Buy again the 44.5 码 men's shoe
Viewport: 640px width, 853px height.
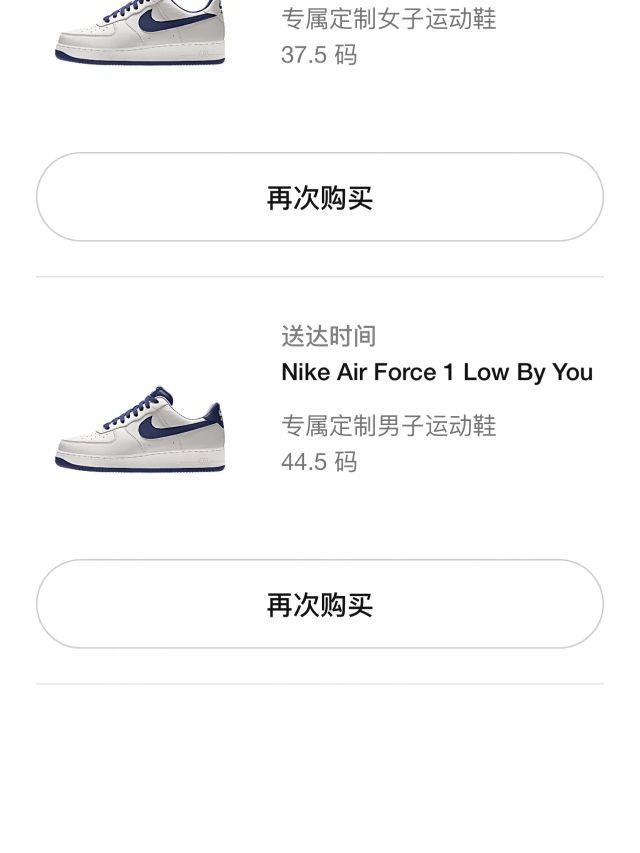click(x=320, y=604)
